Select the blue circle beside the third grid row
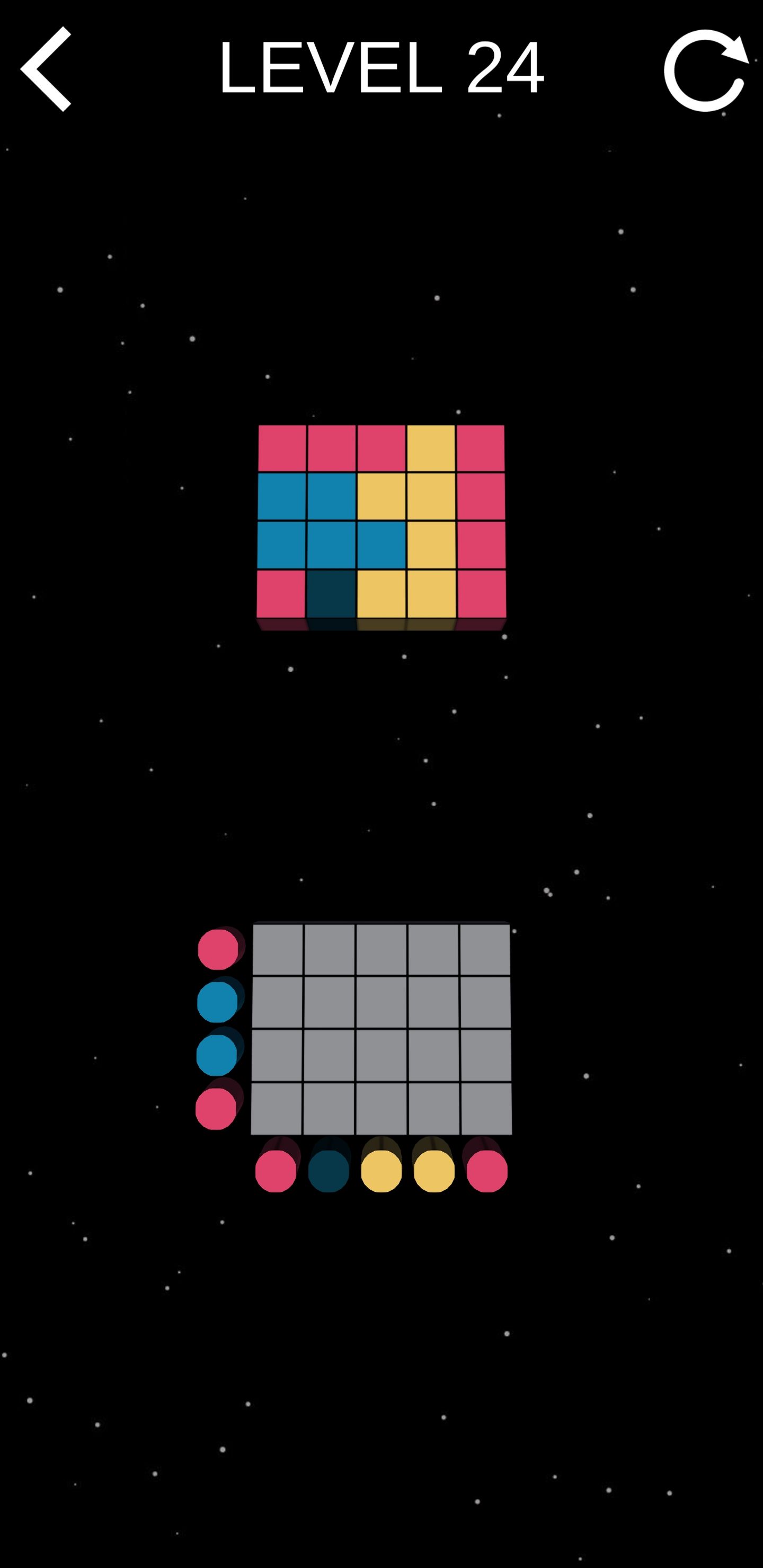This screenshot has height=1568, width=763. click(217, 1055)
